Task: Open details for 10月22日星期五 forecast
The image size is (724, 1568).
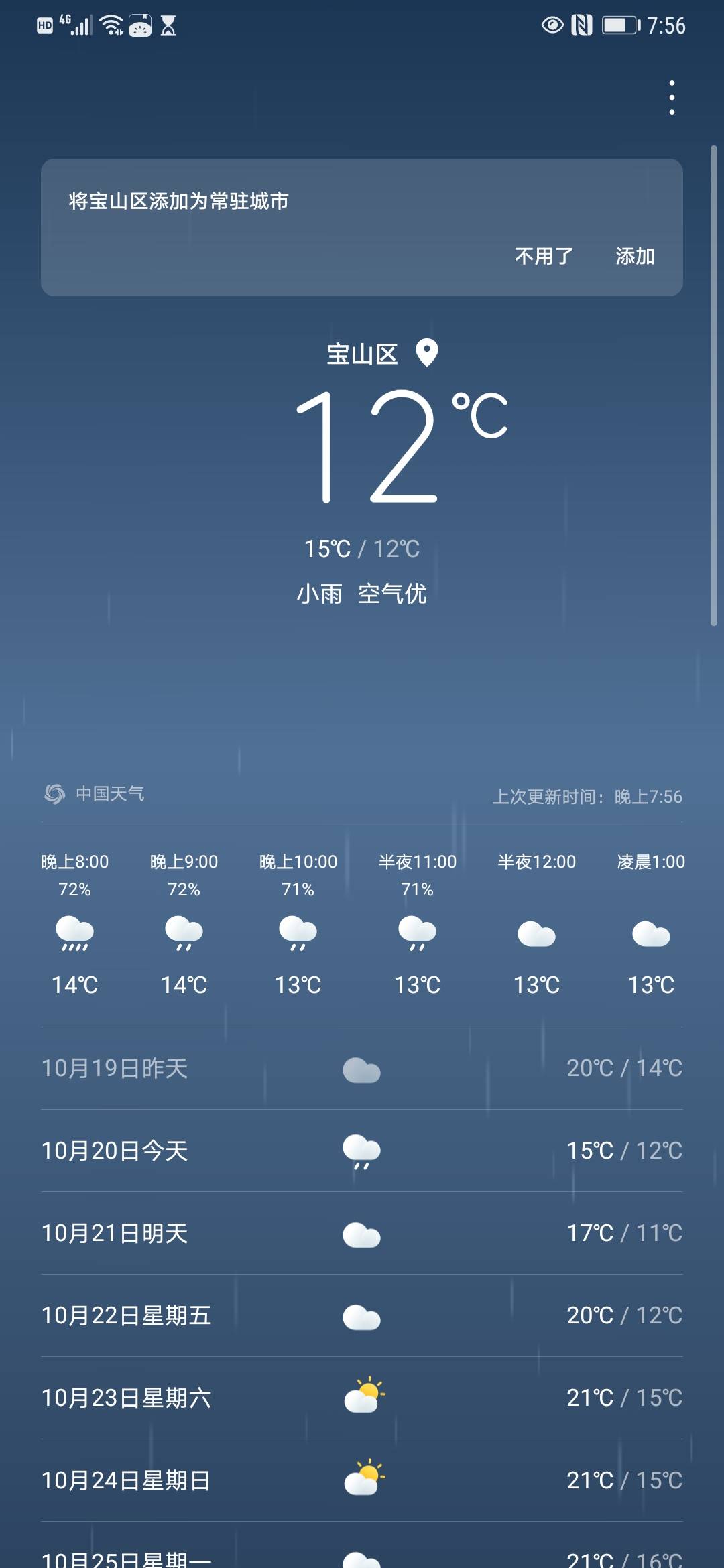Action: (x=362, y=1315)
